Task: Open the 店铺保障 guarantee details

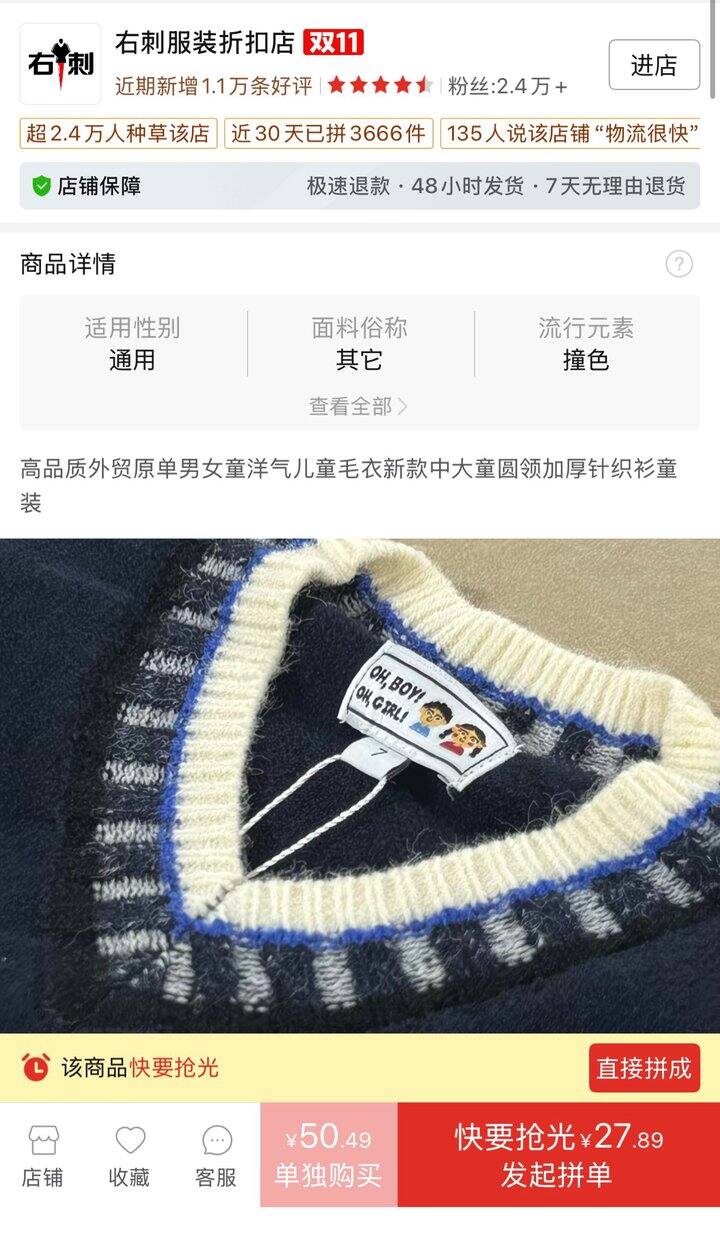Action: 360,186
